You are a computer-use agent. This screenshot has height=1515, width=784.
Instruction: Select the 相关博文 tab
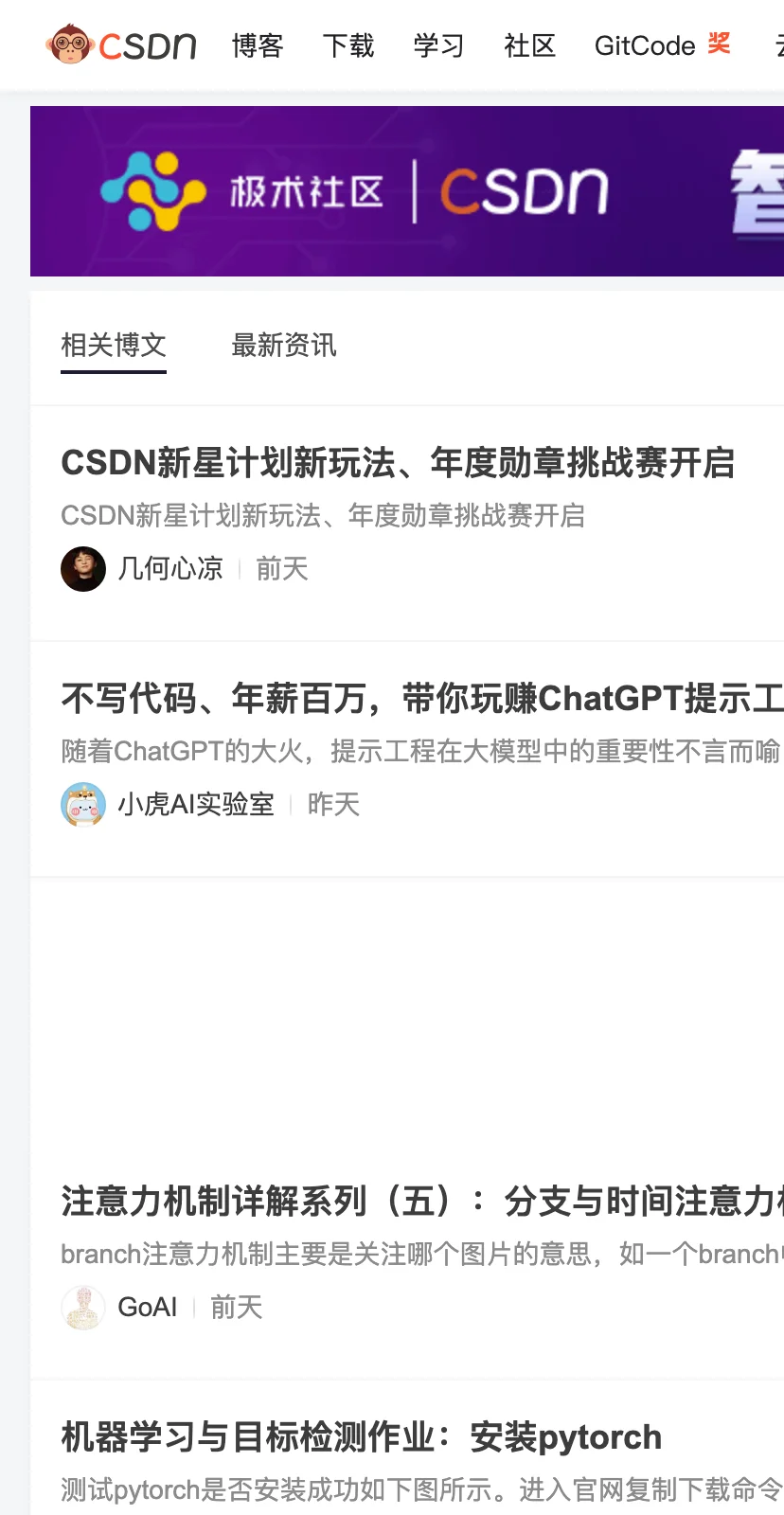[x=114, y=345]
